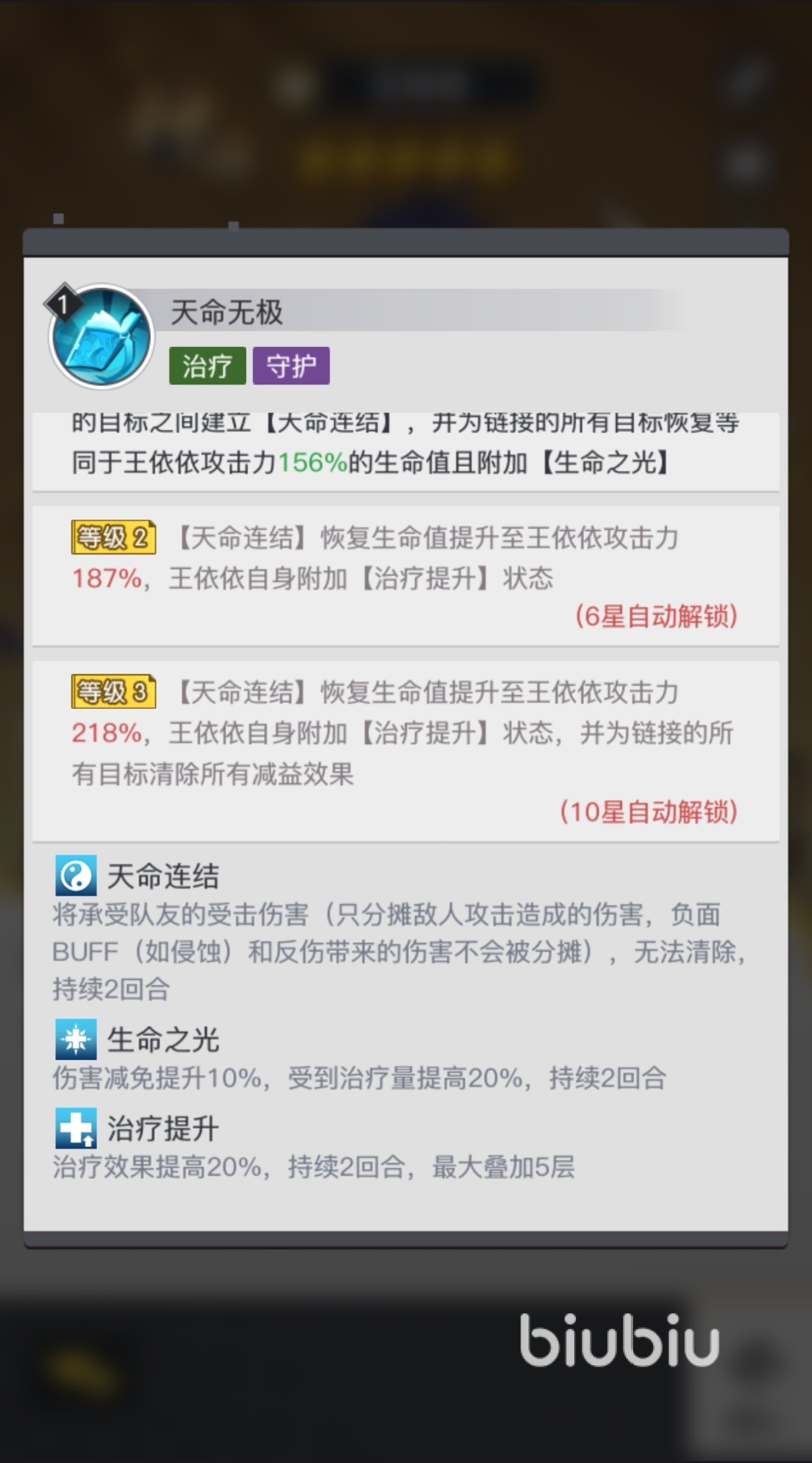
Task: Tap the purple 守护 tag
Action: pos(291,366)
